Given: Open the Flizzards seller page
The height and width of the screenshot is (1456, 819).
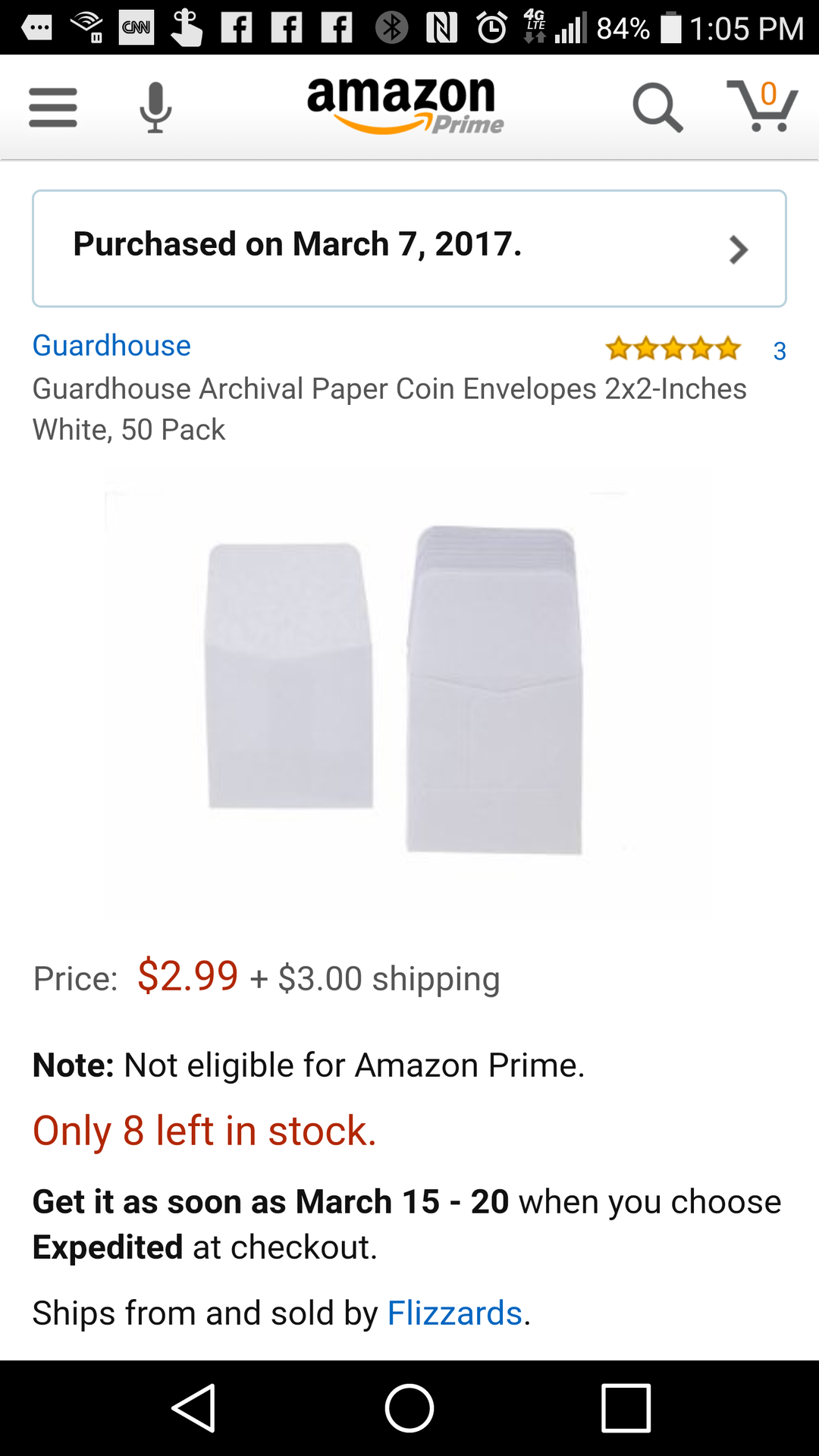Looking at the screenshot, I should [x=454, y=1313].
